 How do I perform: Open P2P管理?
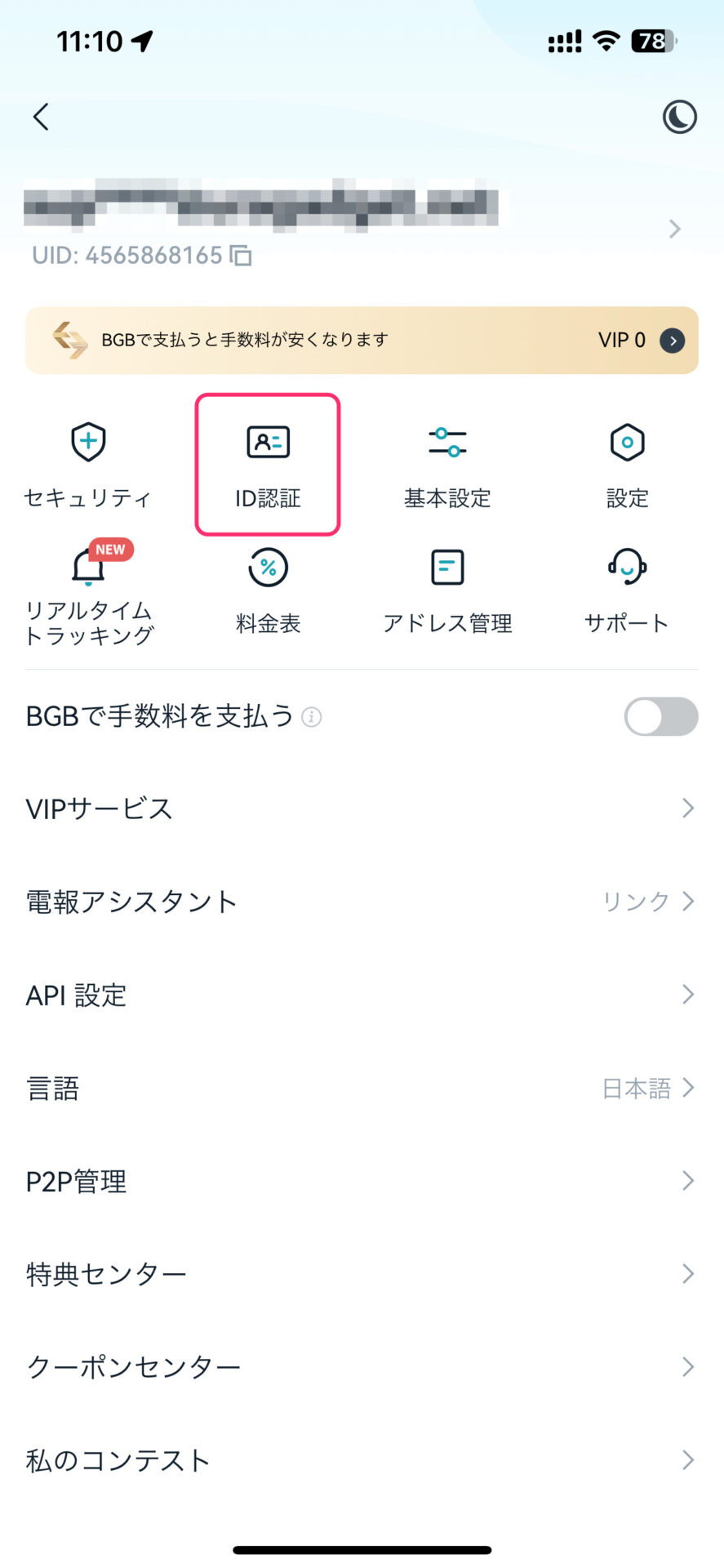pos(362,1181)
